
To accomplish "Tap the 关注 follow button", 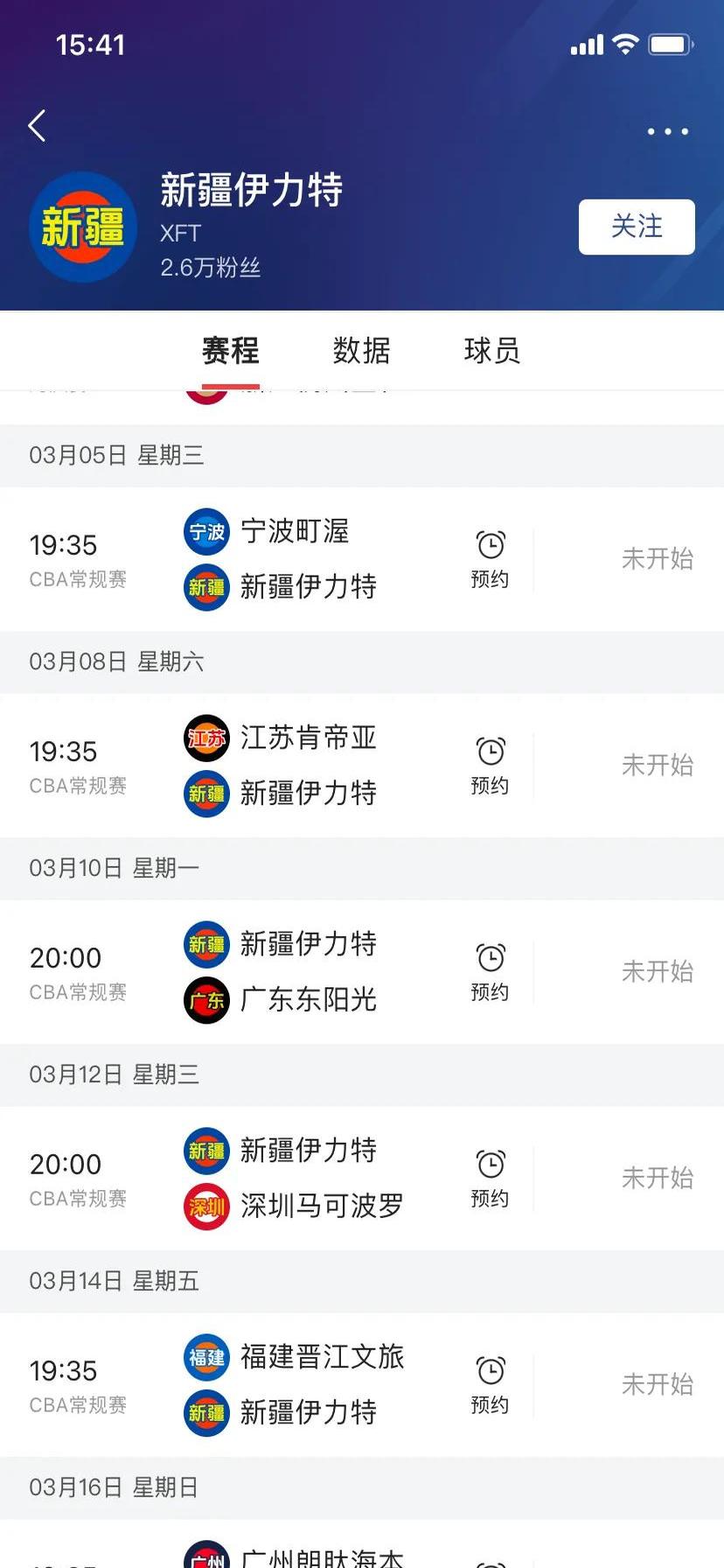I will (637, 227).
